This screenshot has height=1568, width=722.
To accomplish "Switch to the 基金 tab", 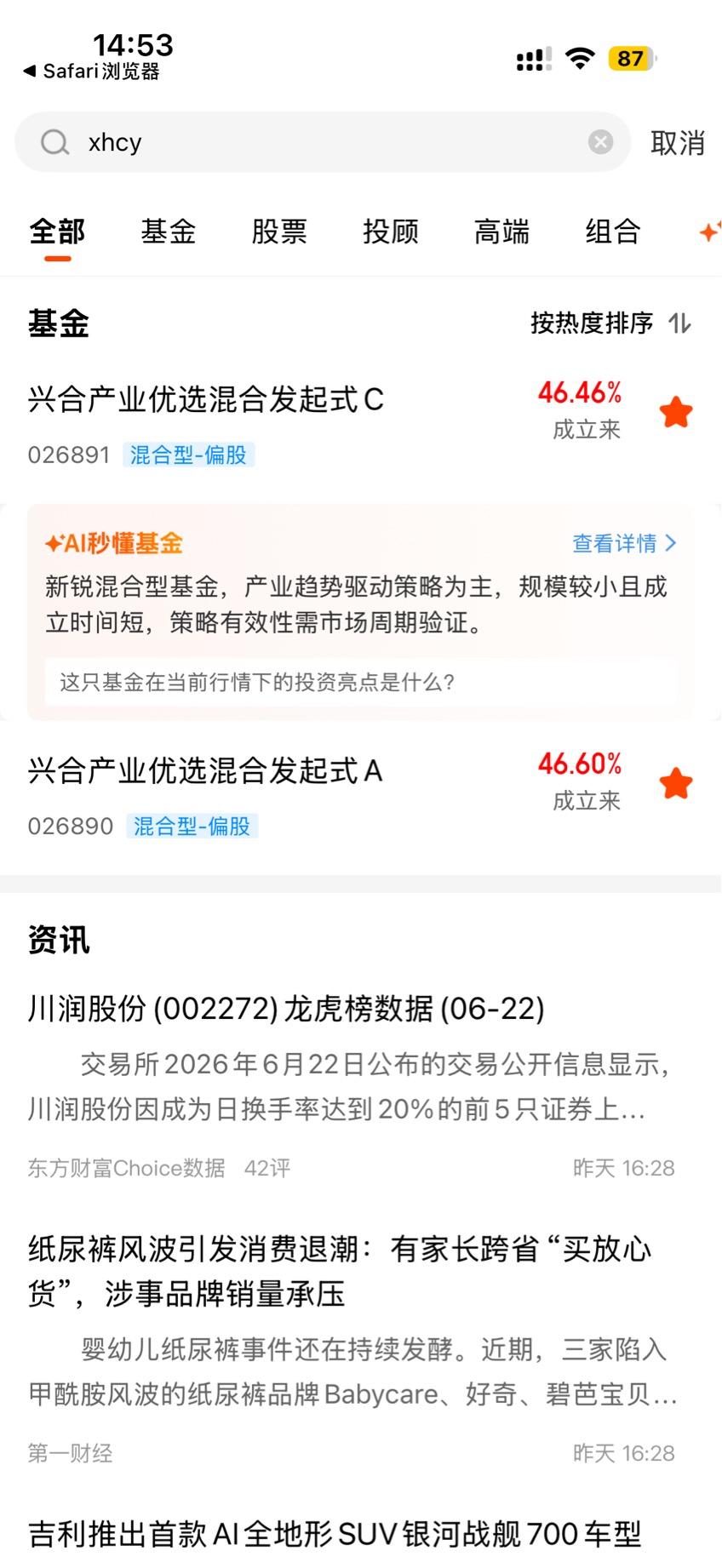I will pos(169,232).
